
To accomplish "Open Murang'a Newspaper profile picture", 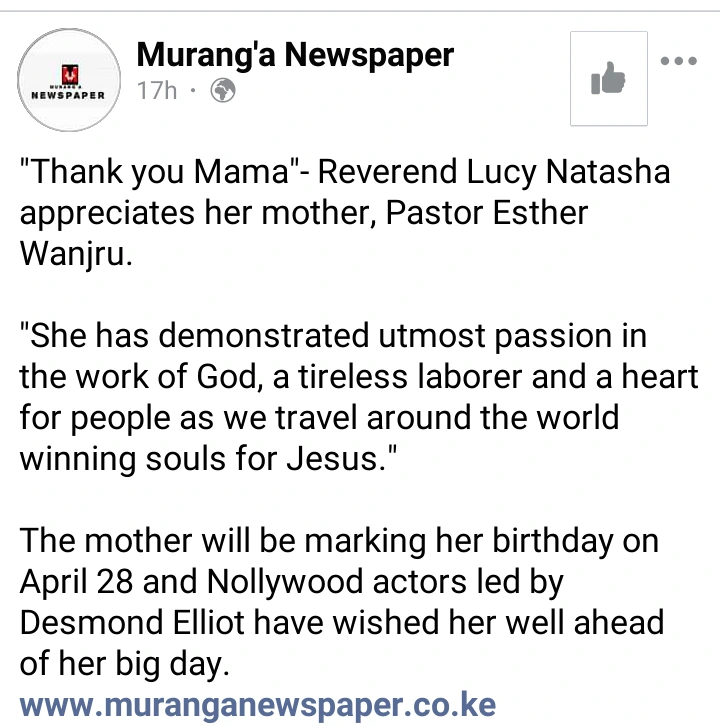I will pyautogui.click(x=70, y=80).
